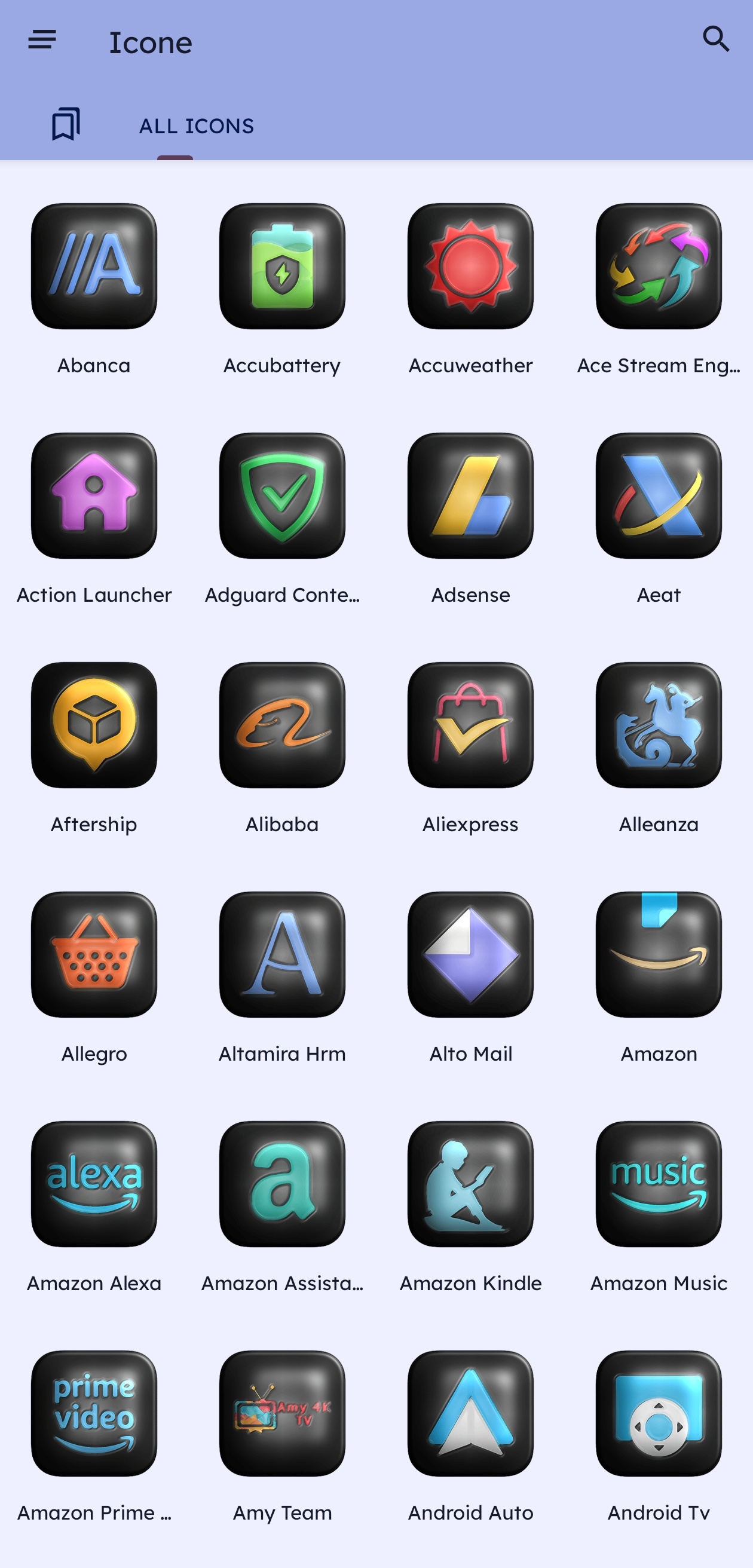Select the All Icons tab
The image size is (753, 1568).
pyautogui.click(x=196, y=126)
